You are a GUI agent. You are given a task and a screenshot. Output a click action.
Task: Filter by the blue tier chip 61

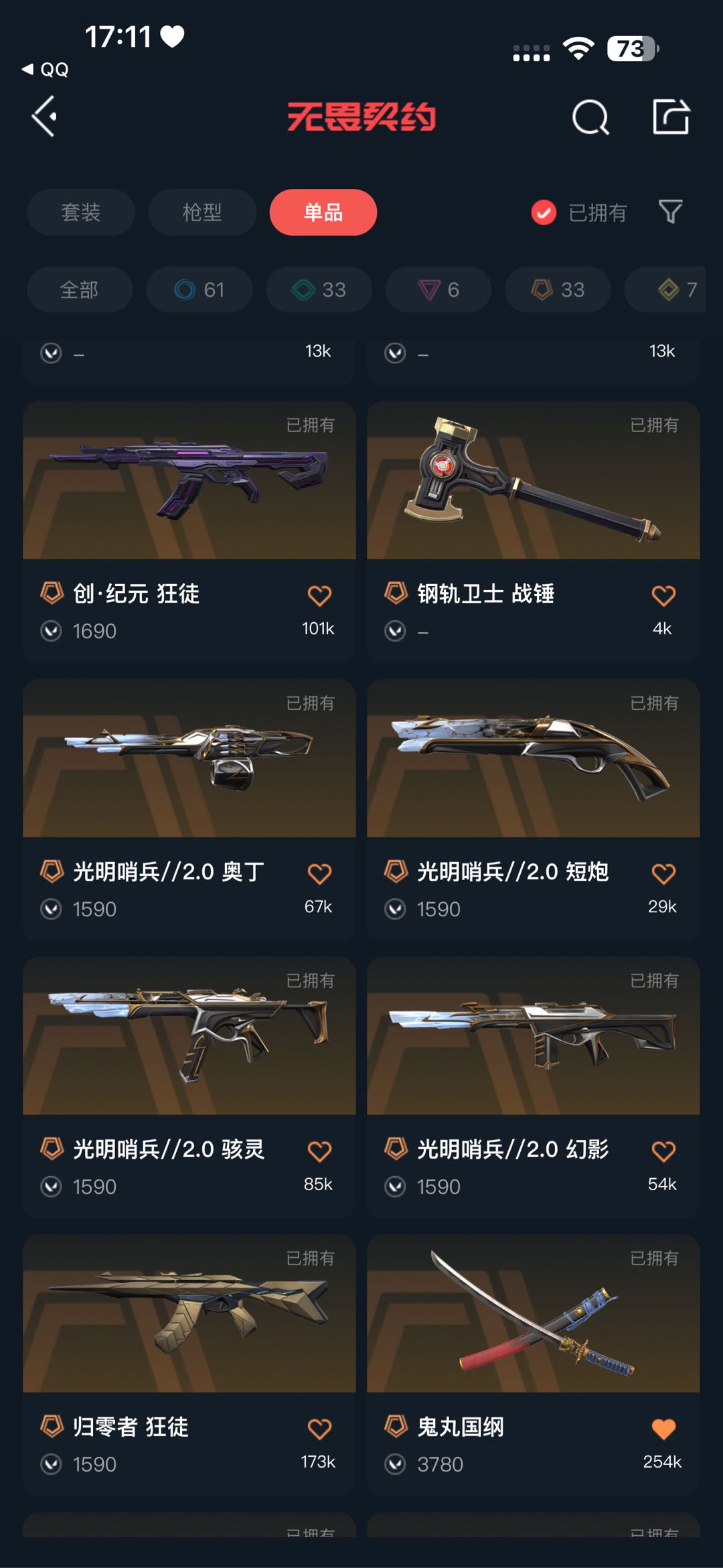[199, 289]
